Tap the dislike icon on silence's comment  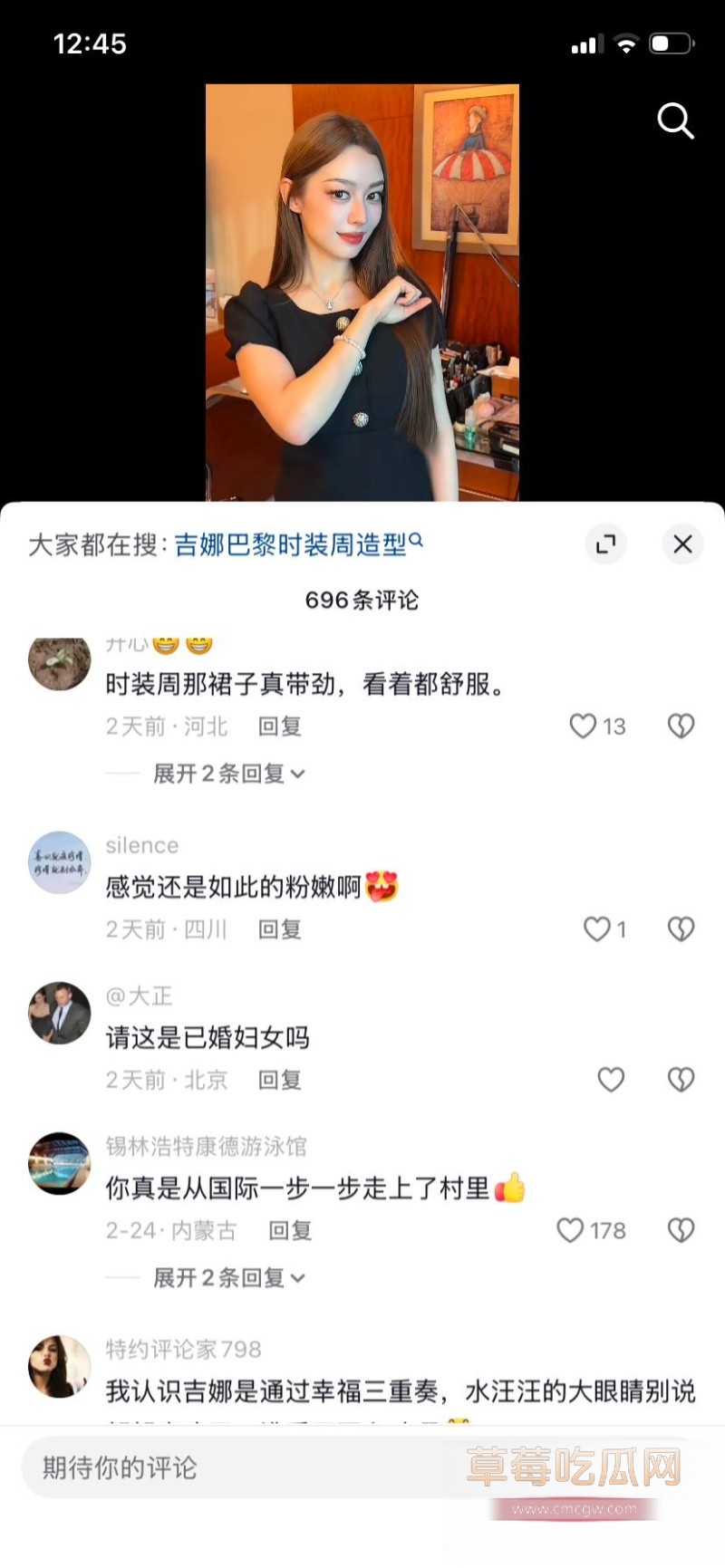[681, 928]
